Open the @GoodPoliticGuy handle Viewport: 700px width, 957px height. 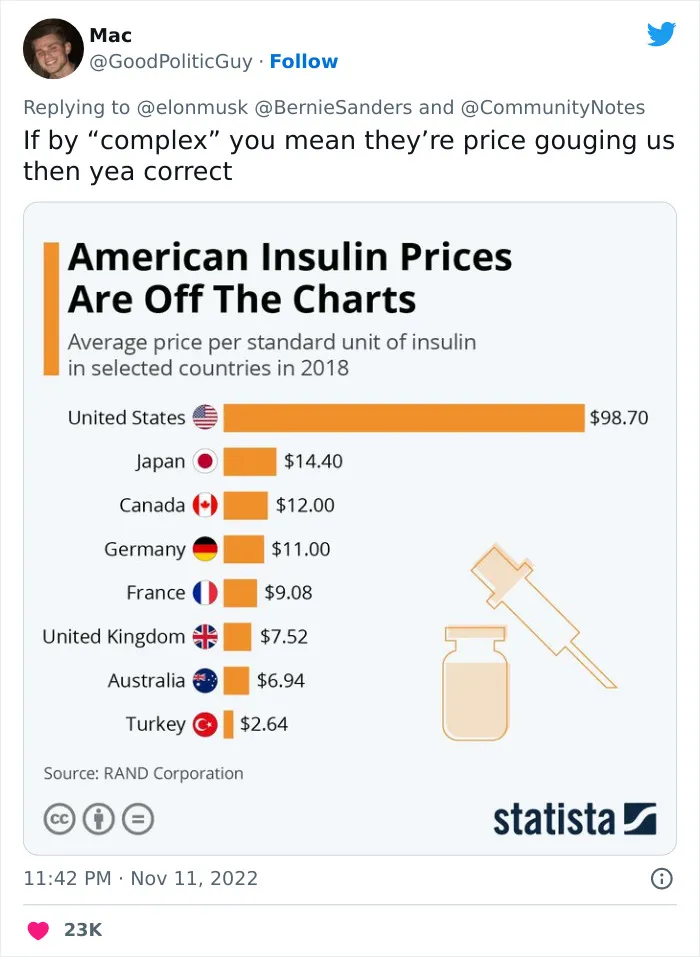click(x=171, y=62)
